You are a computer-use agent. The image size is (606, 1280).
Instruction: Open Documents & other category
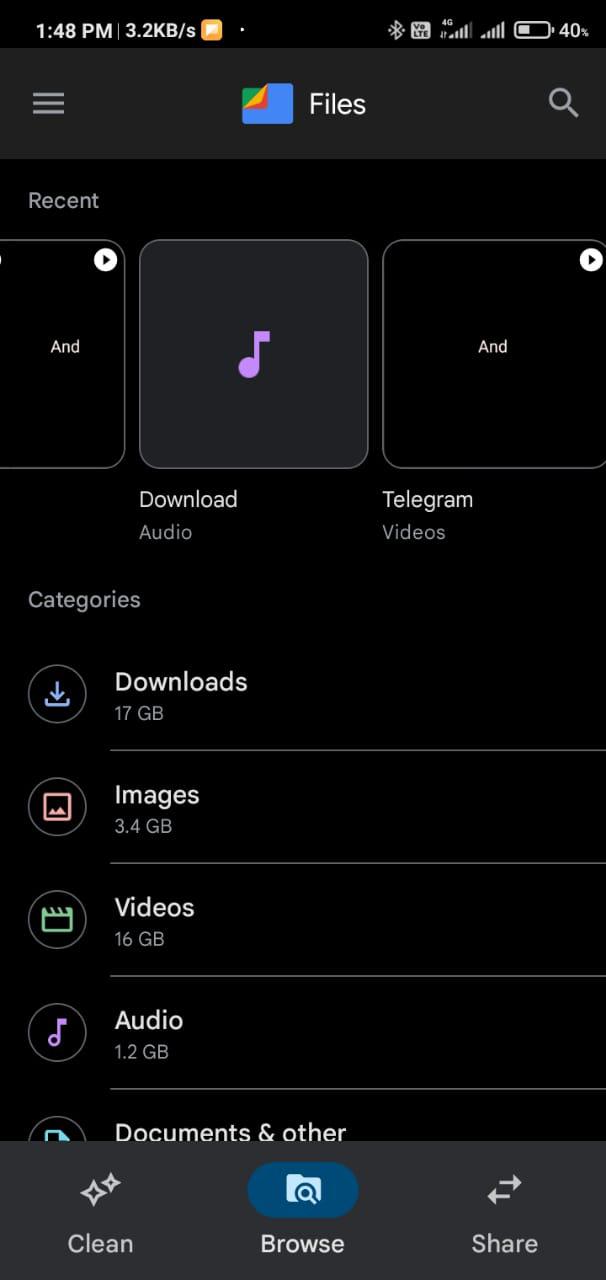pos(230,1131)
